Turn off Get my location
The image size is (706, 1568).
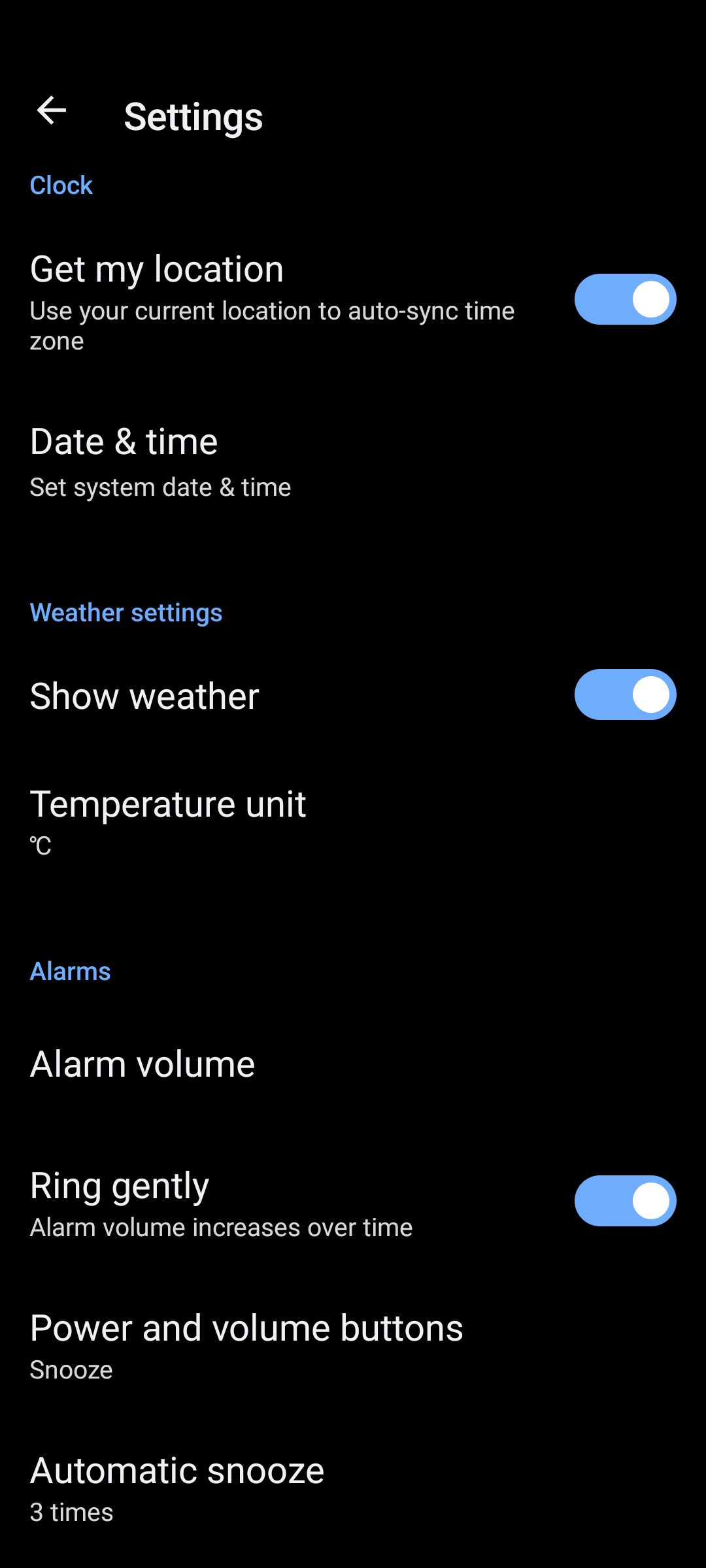625,299
